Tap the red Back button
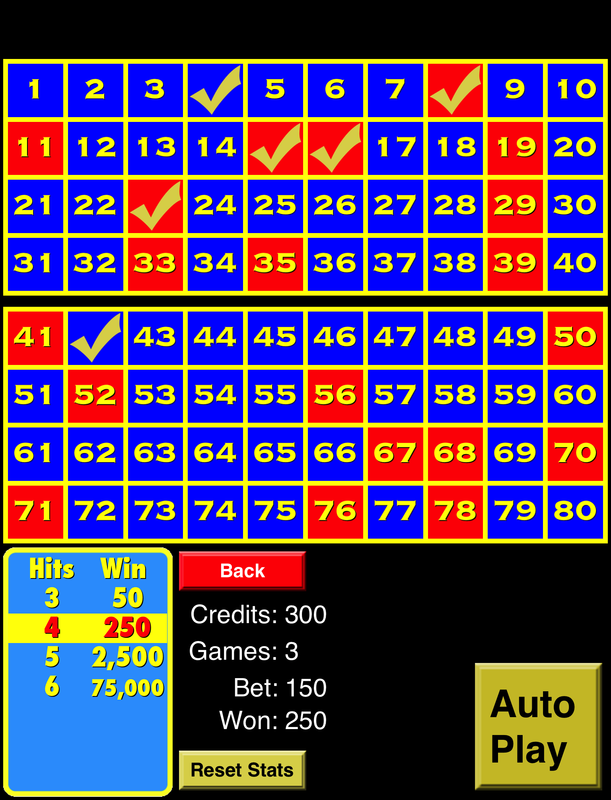This screenshot has height=800, width=611. click(x=242, y=571)
